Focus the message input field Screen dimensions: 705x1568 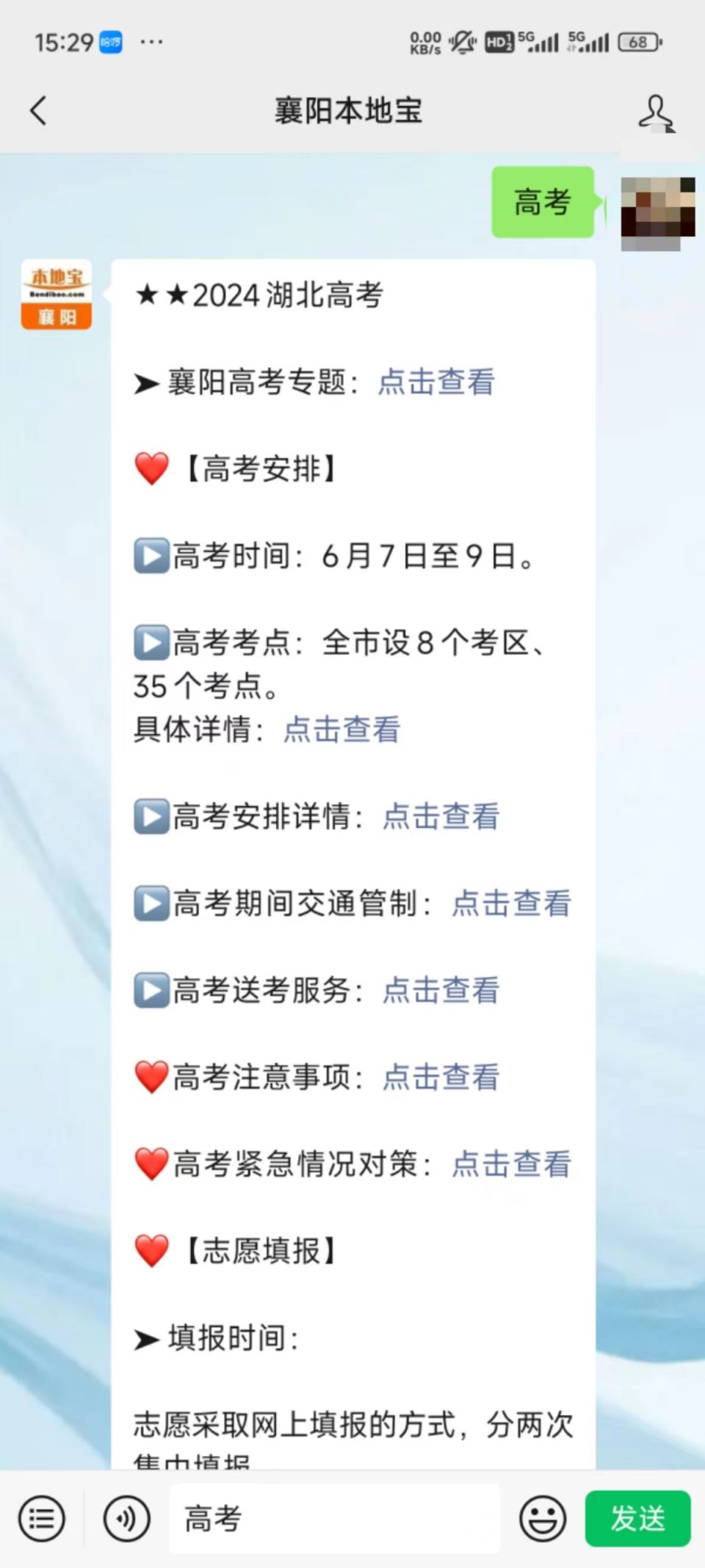(x=335, y=1519)
